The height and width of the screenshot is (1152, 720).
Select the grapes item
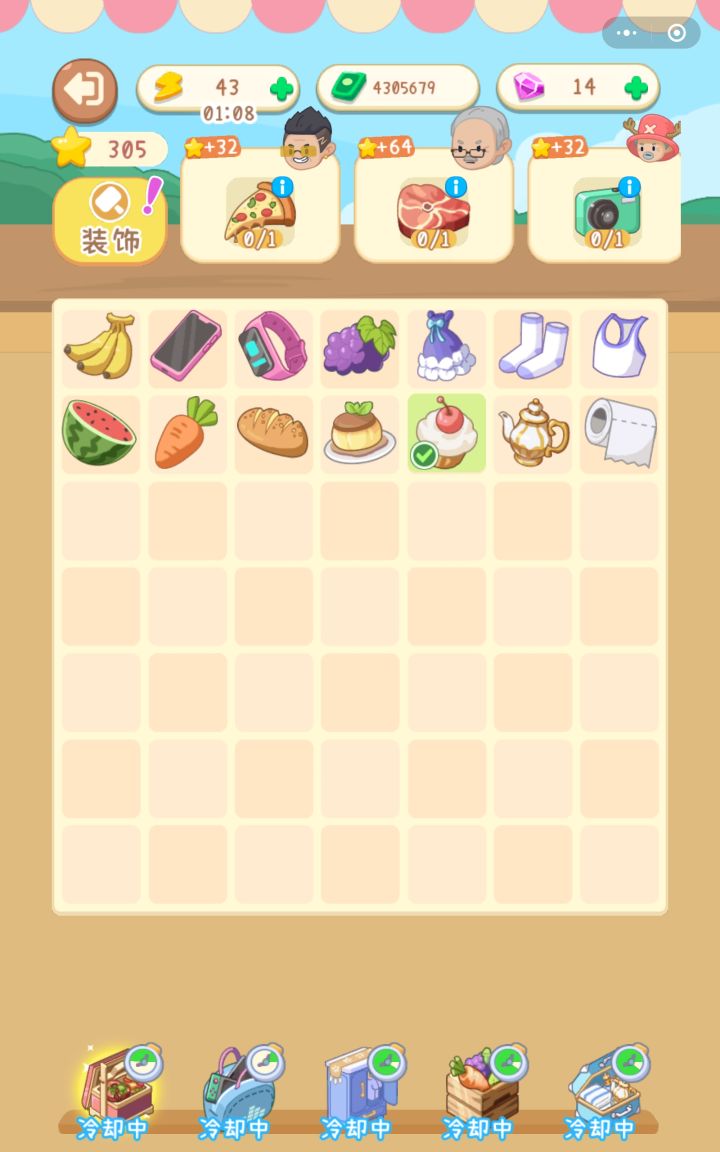360,346
